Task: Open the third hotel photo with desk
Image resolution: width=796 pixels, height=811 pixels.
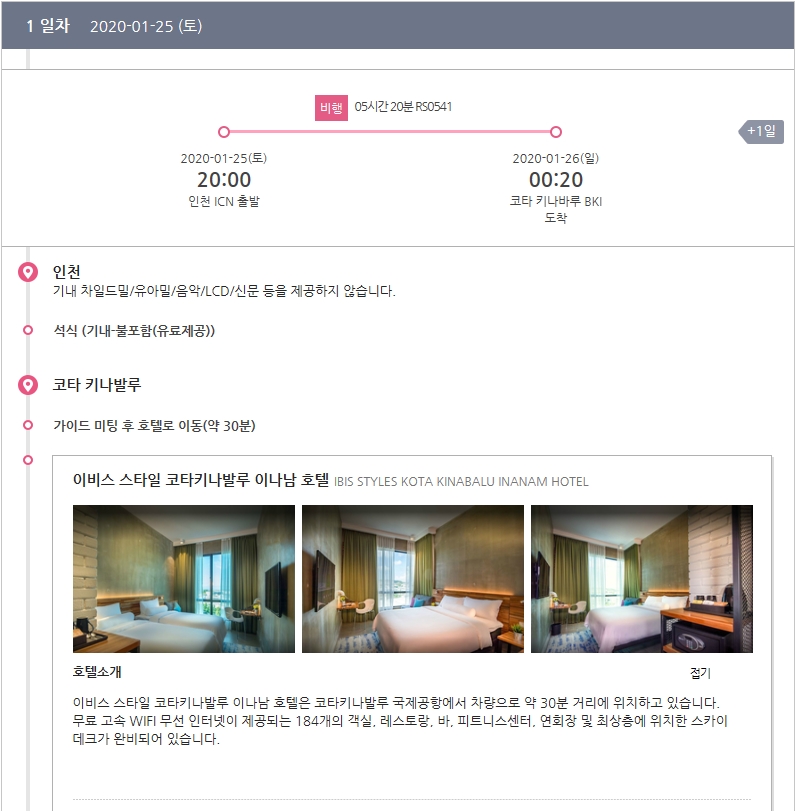Action: pos(641,579)
